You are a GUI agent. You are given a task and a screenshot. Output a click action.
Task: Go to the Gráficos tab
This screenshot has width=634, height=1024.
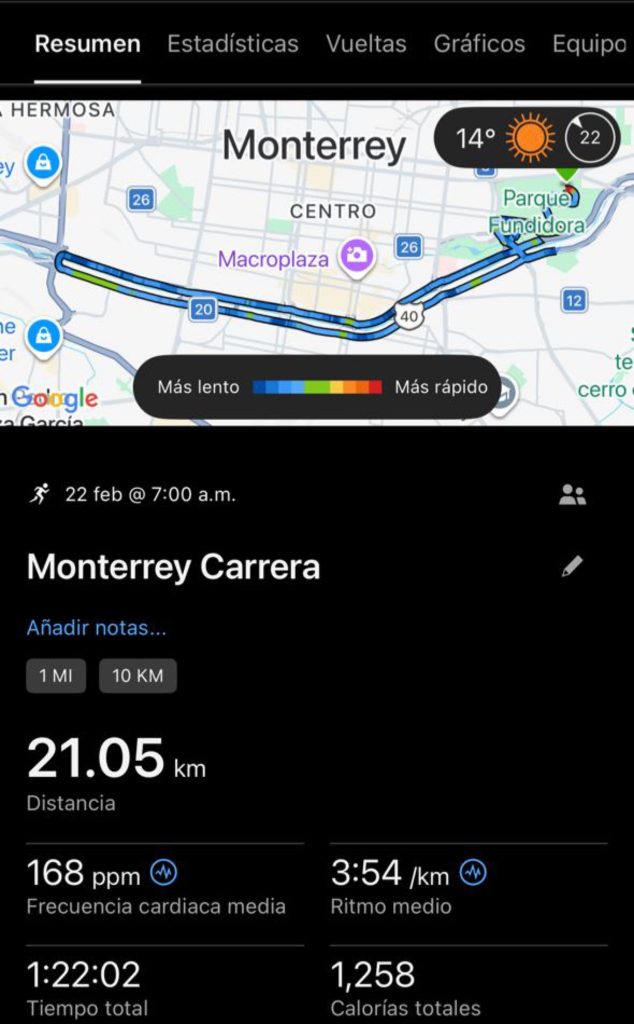pyautogui.click(x=479, y=44)
